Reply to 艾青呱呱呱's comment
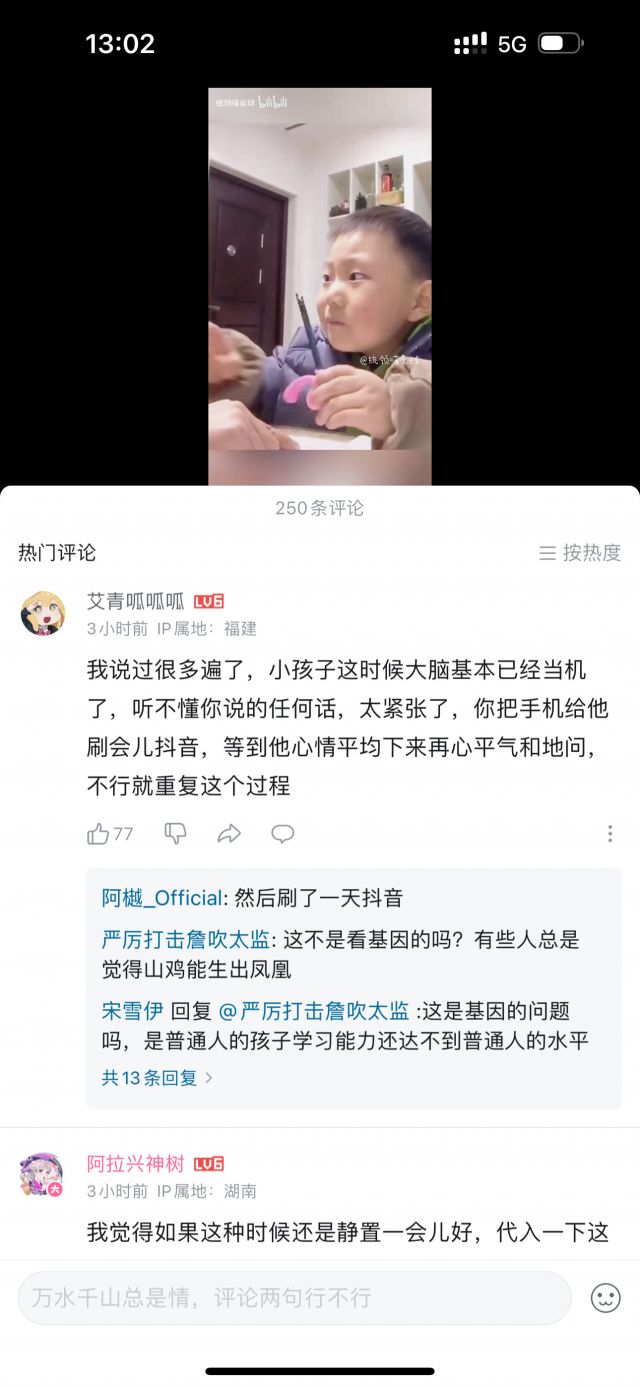Viewport: 640px width, 1387px height. coord(283,834)
